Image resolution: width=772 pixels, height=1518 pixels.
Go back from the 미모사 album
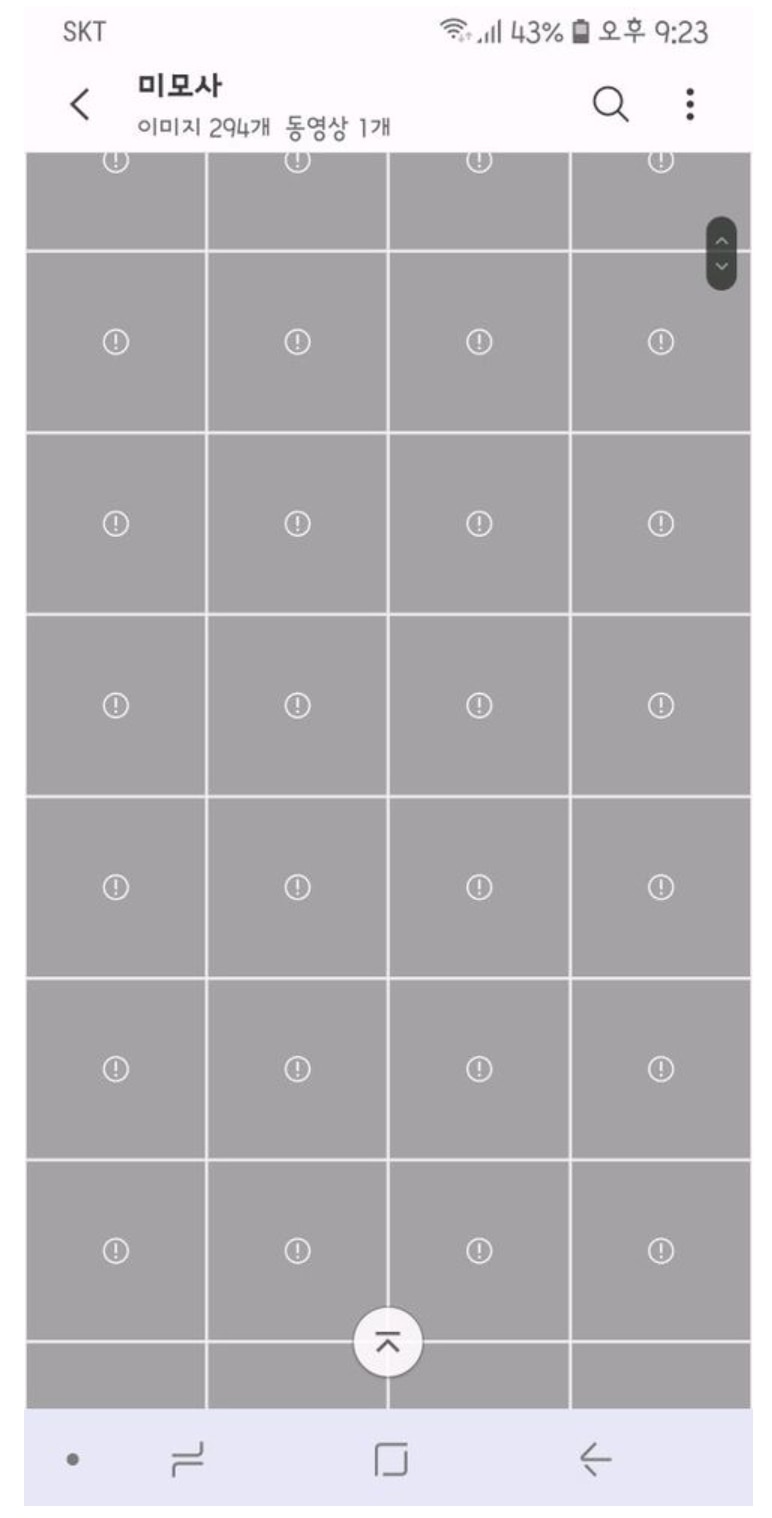[x=81, y=104]
